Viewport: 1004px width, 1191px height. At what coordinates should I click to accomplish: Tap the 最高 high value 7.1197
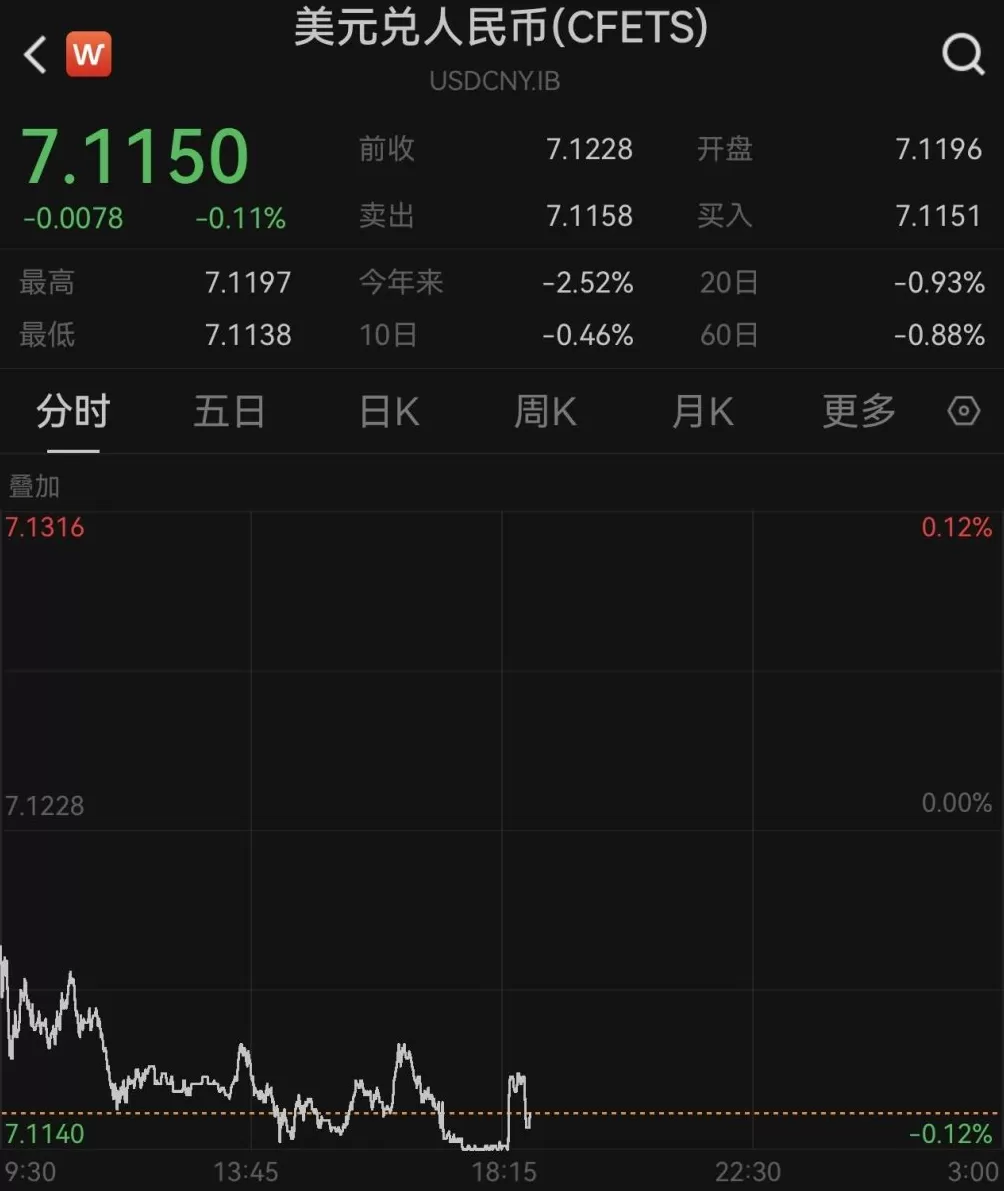click(x=247, y=283)
